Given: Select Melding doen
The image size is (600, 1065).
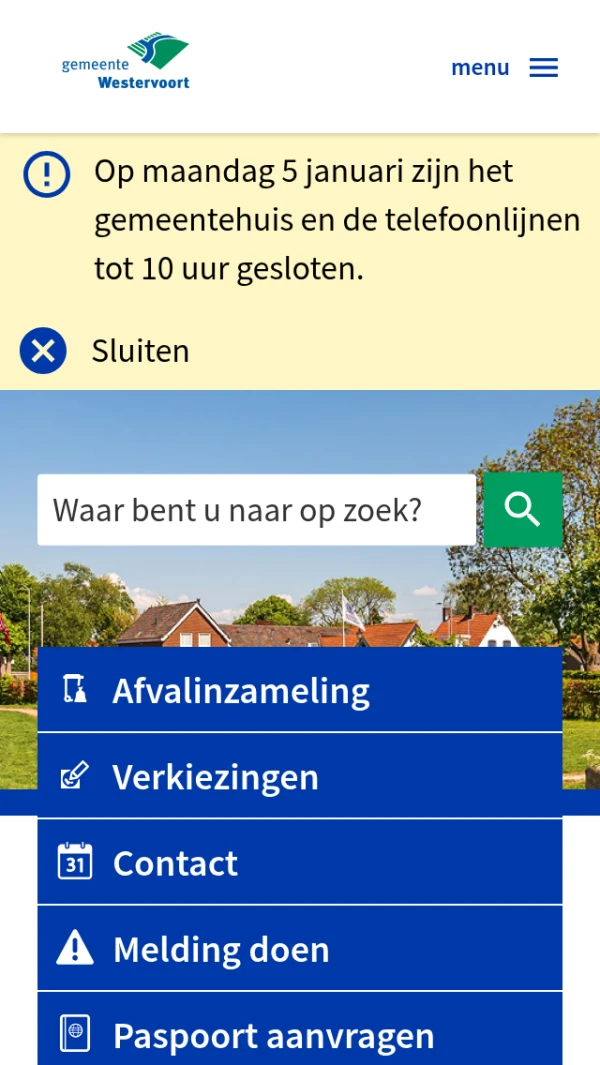Looking at the screenshot, I should [x=300, y=948].
